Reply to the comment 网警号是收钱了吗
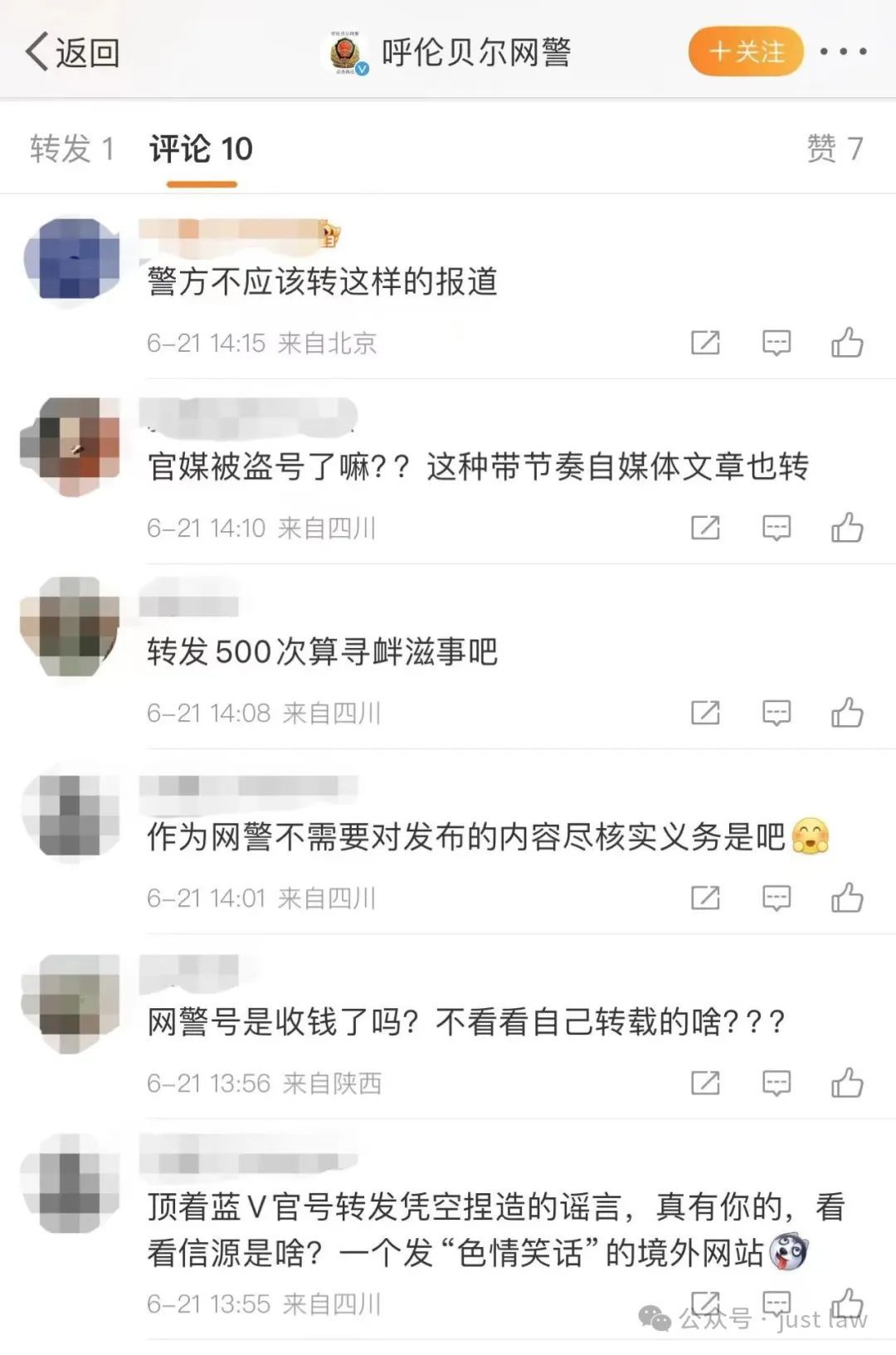The width and height of the screenshot is (896, 1355). (777, 1082)
